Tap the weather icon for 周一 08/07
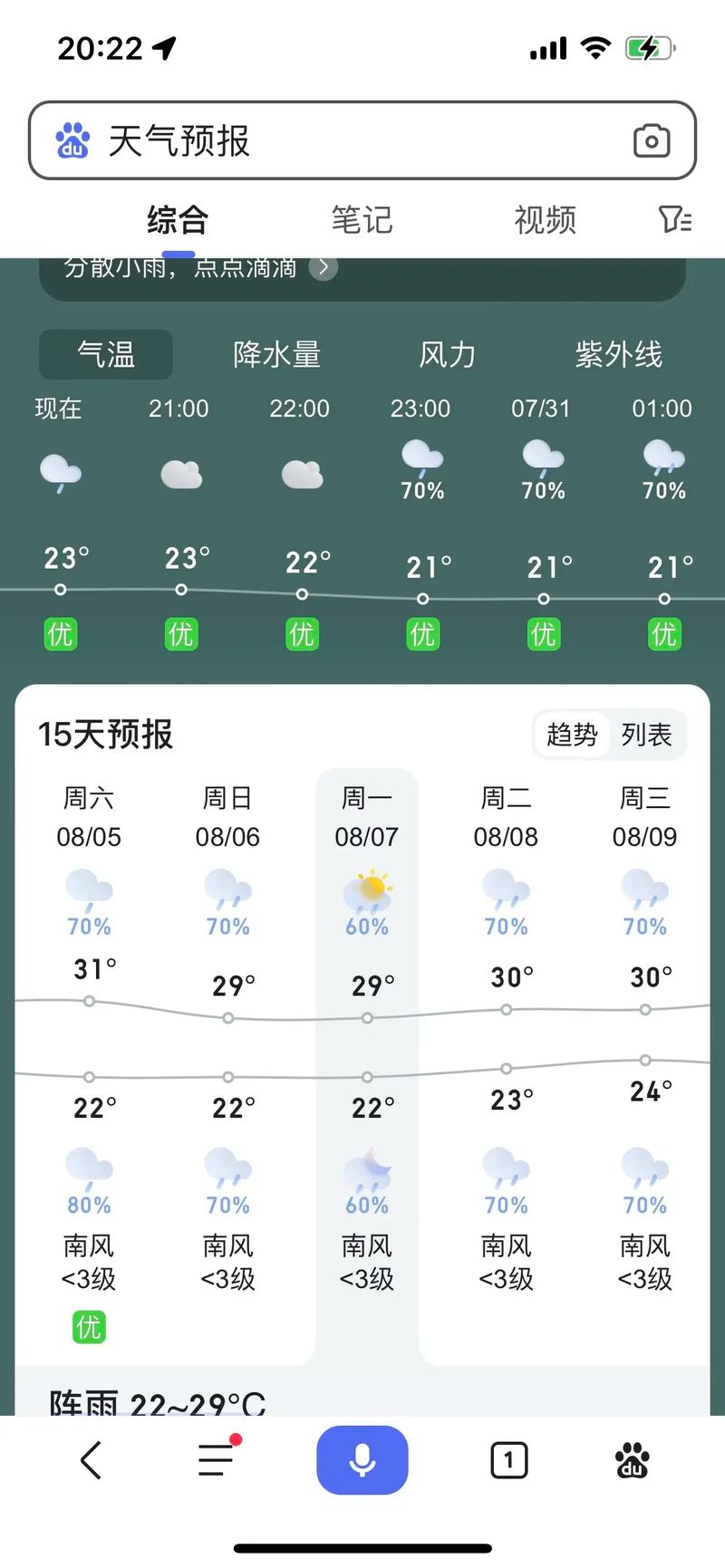 (366, 892)
